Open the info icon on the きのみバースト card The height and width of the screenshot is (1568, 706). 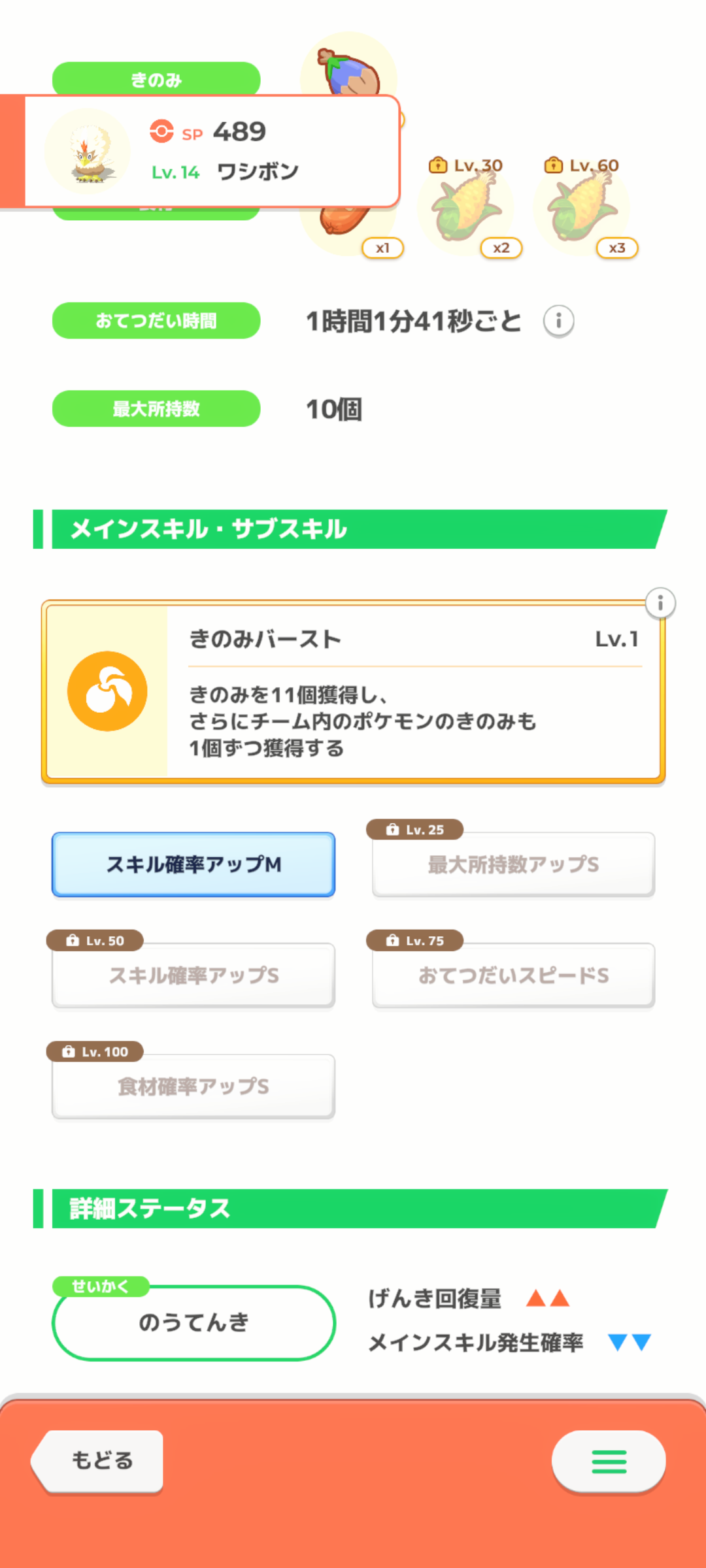tap(660, 603)
